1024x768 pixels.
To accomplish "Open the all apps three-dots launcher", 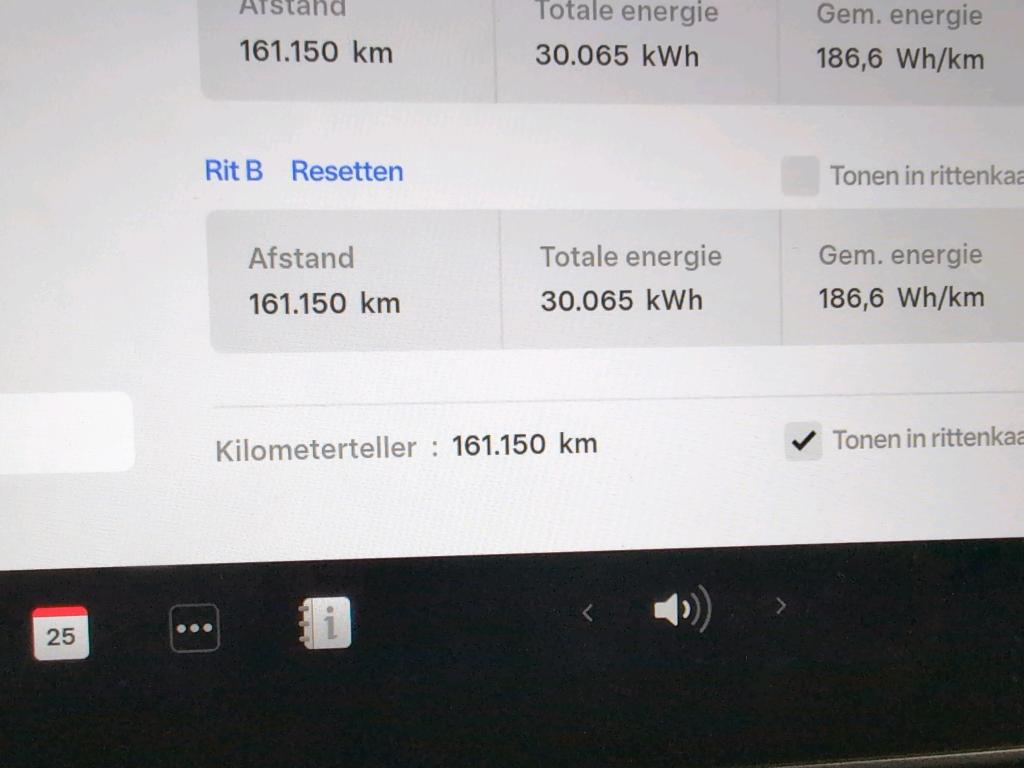I will [x=194, y=629].
